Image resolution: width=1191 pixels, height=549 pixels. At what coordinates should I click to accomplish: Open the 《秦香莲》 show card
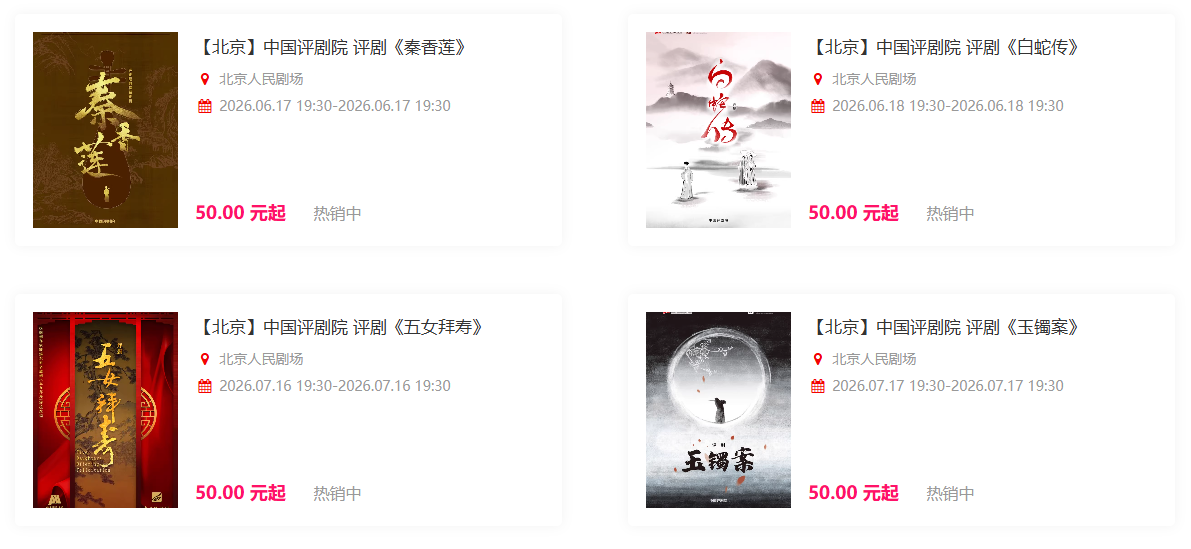331,48
